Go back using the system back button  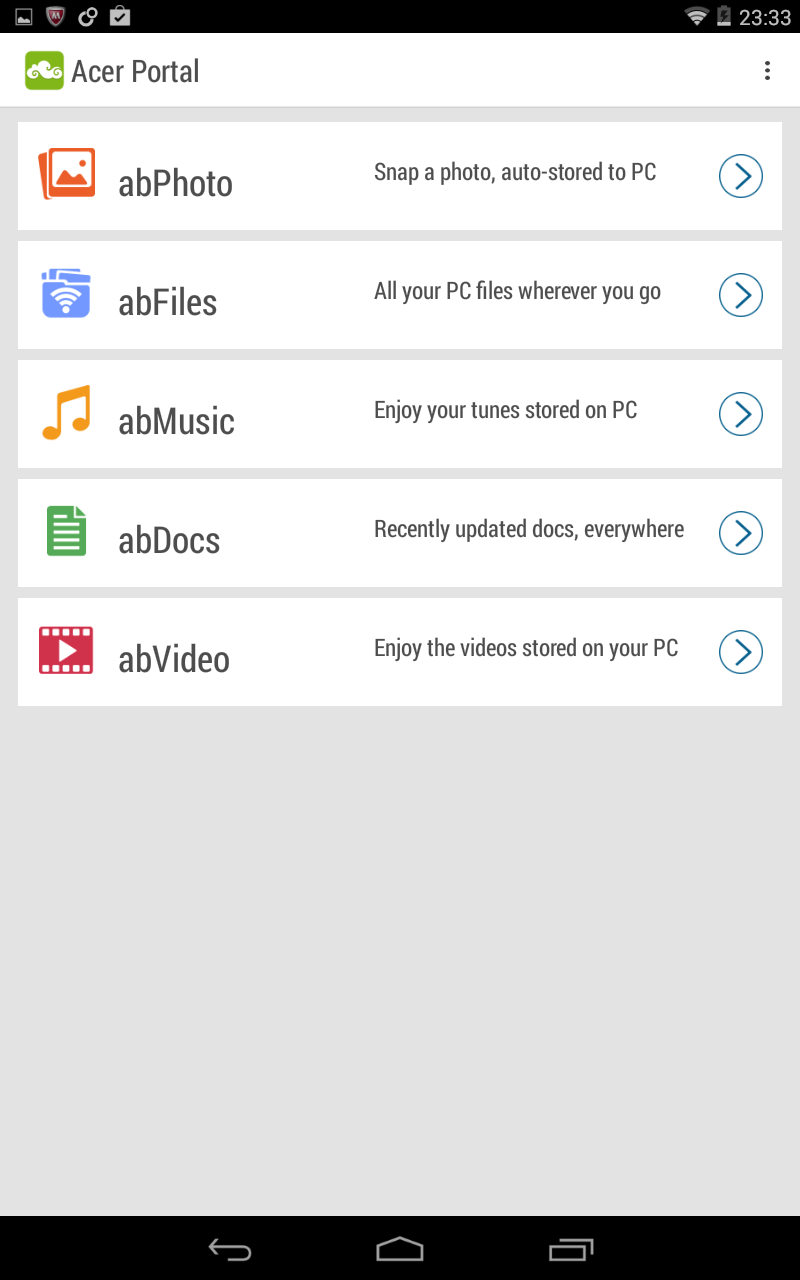pos(229,1249)
